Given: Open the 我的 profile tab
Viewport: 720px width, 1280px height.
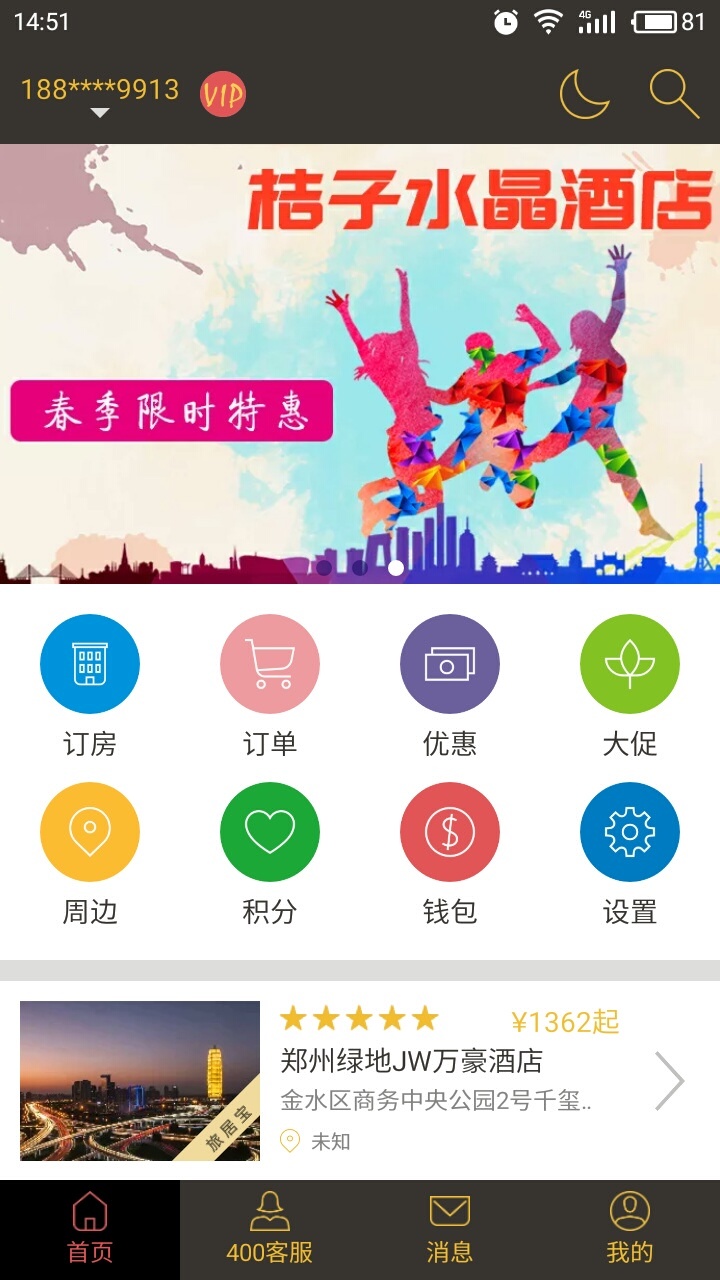Looking at the screenshot, I should [630, 1228].
